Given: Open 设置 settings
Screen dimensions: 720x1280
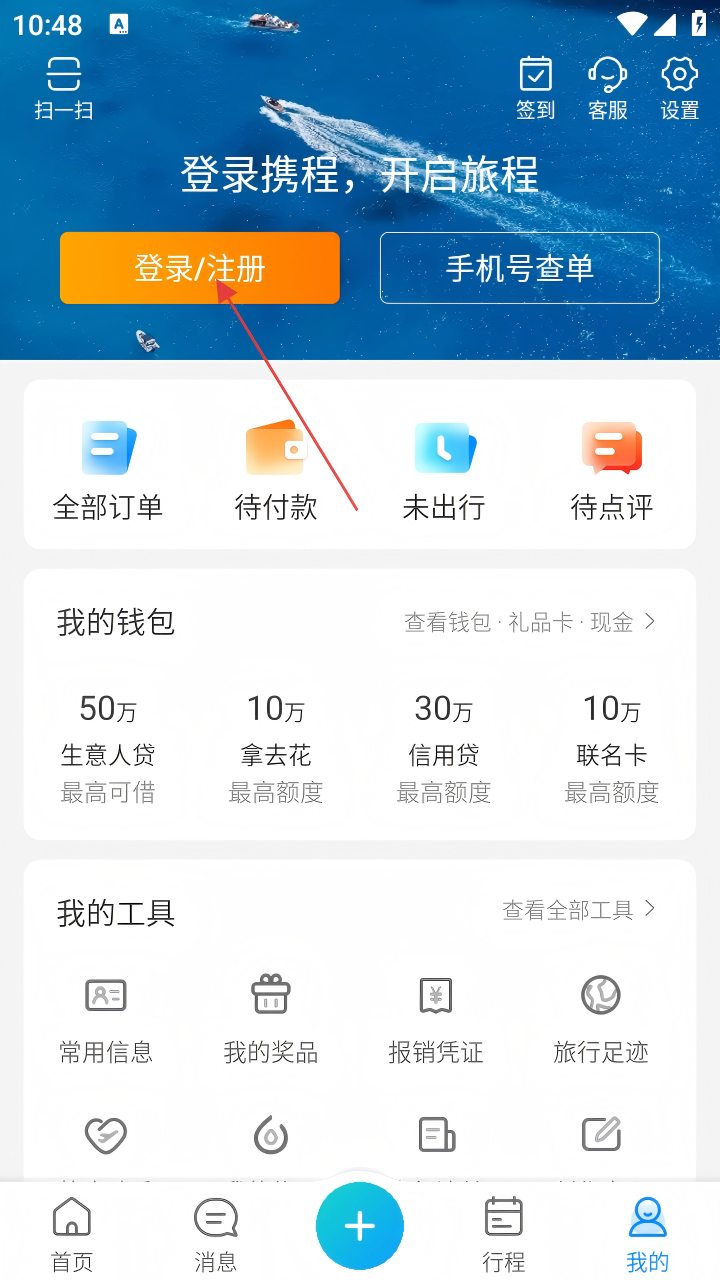Looking at the screenshot, I should point(679,88).
